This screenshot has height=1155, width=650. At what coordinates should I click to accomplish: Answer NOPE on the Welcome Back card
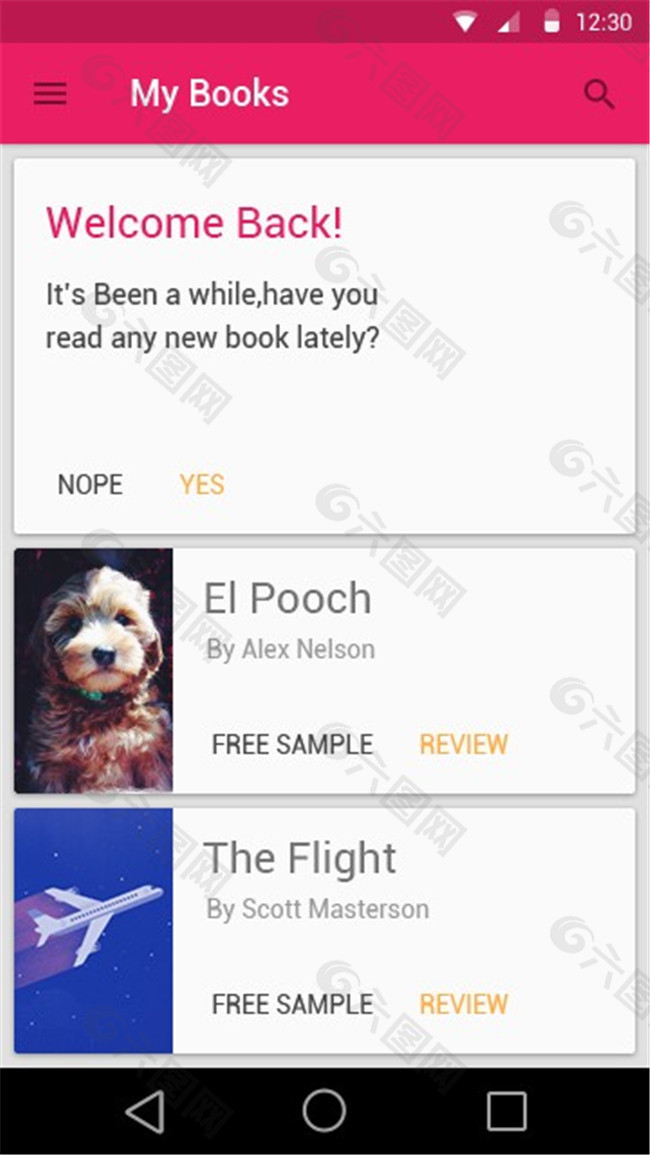pyautogui.click(x=90, y=485)
